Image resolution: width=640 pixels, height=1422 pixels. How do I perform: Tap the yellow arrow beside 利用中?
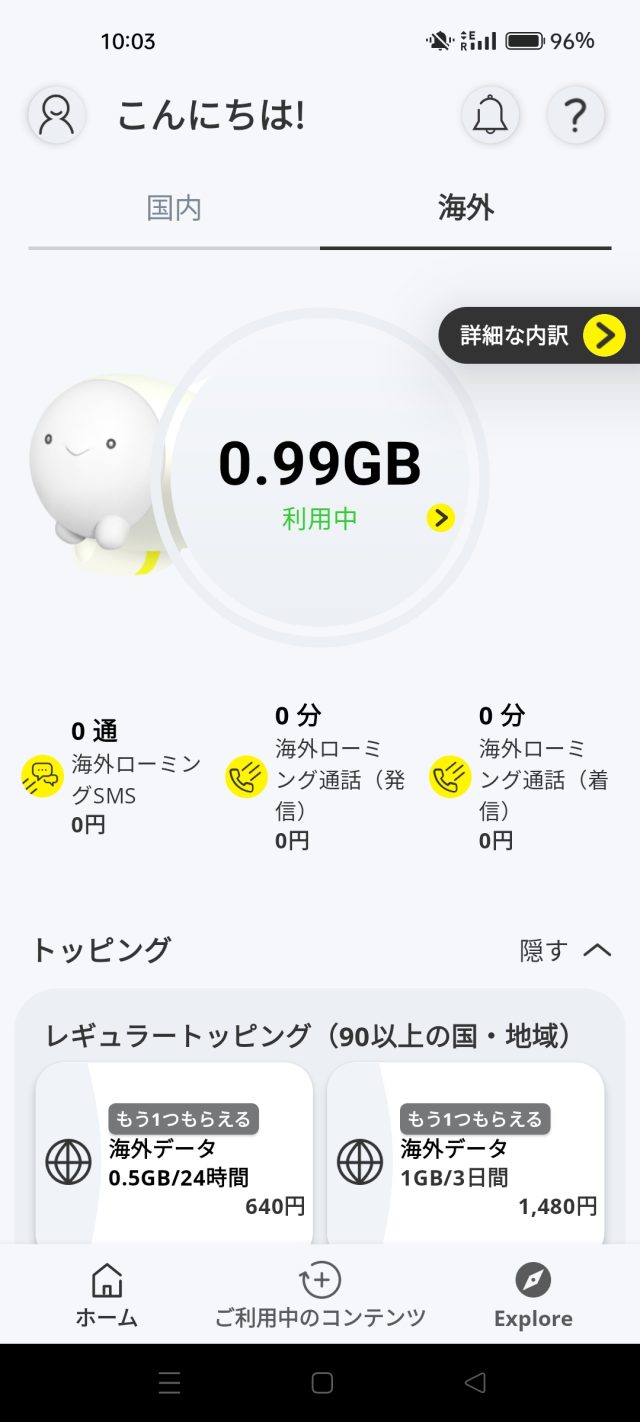tap(440, 517)
